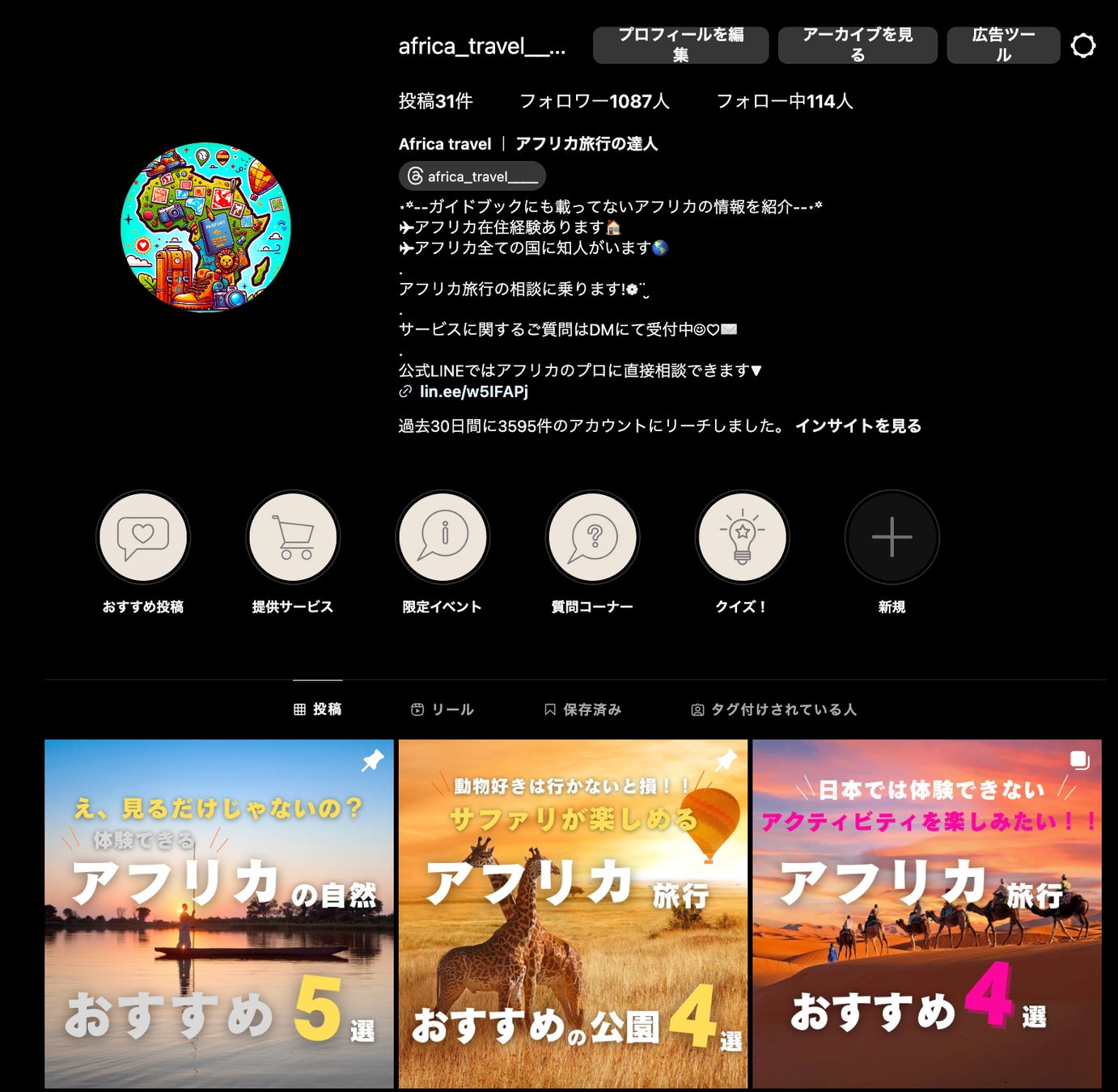Switch to the タグ付けされている人 tab
The width and height of the screenshot is (1118, 1092).
point(774,709)
